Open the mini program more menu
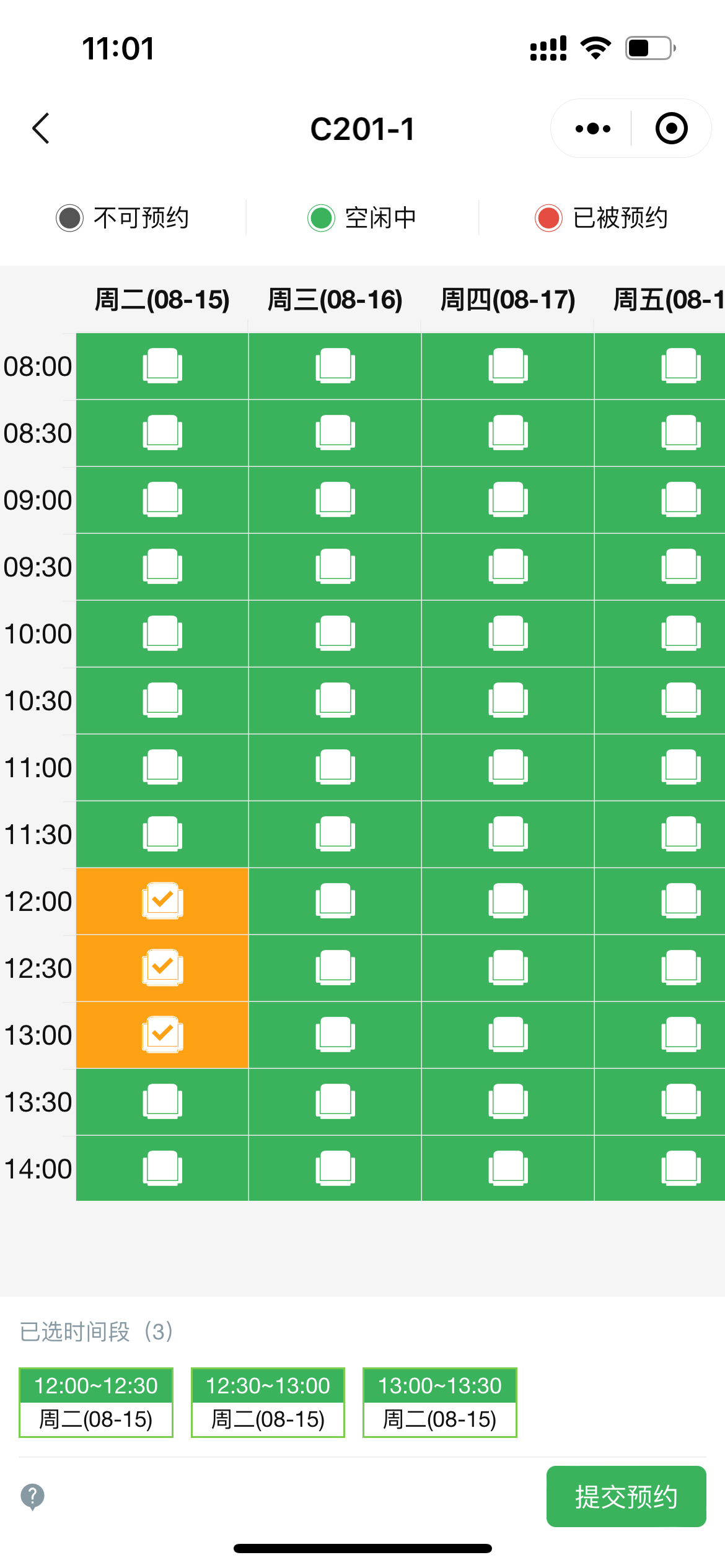This screenshot has width=725, height=1568. click(x=592, y=129)
